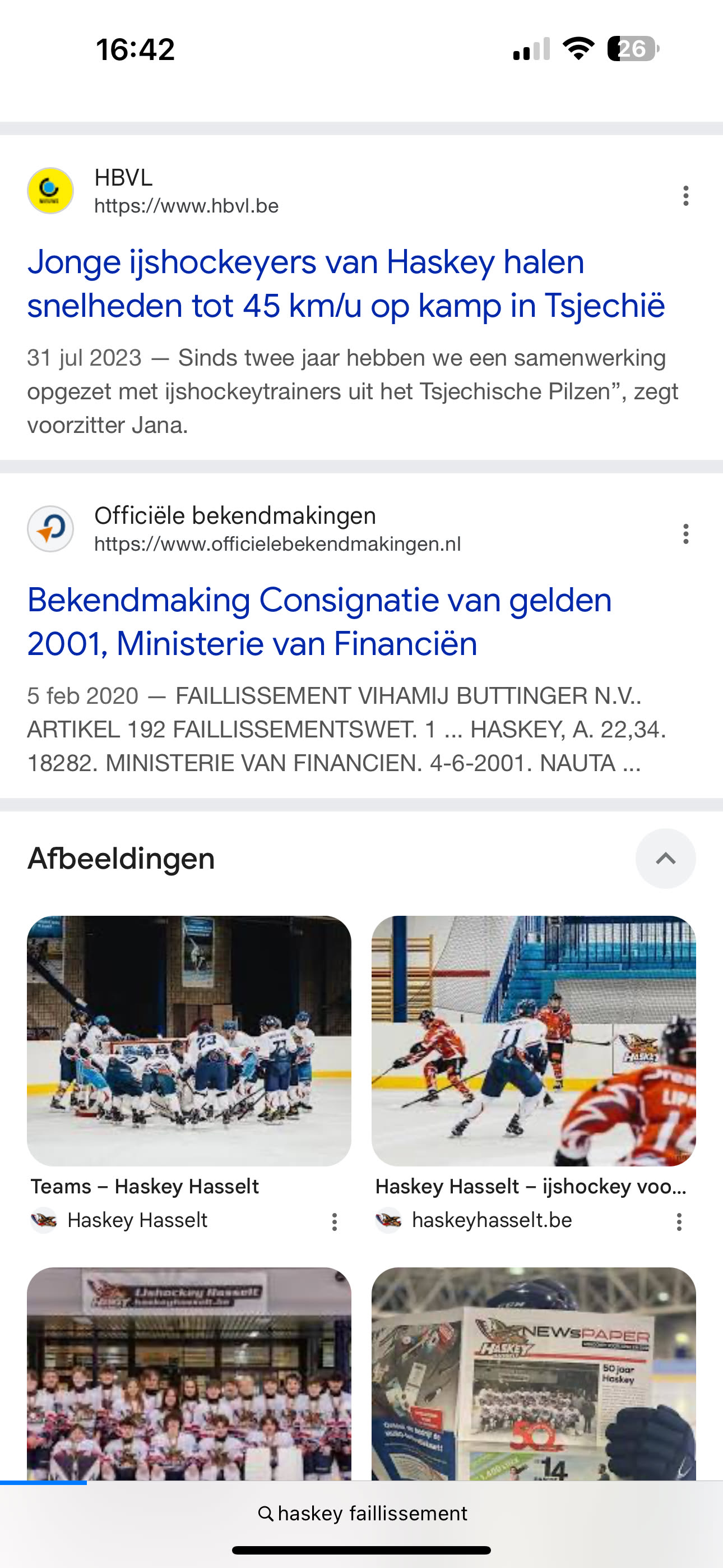Collapse the Afbeeldingen section

click(x=665, y=858)
